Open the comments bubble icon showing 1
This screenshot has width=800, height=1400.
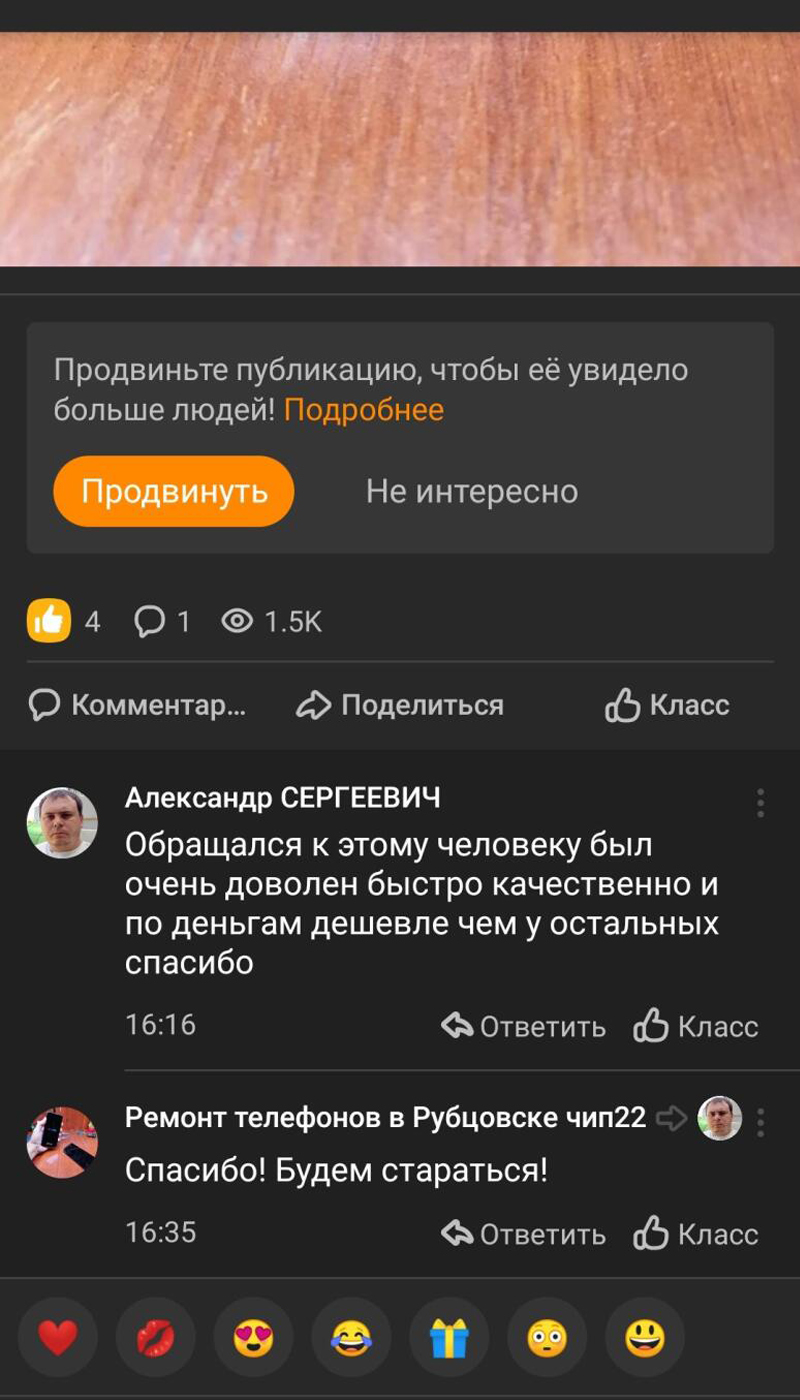(x=148, y=621)
